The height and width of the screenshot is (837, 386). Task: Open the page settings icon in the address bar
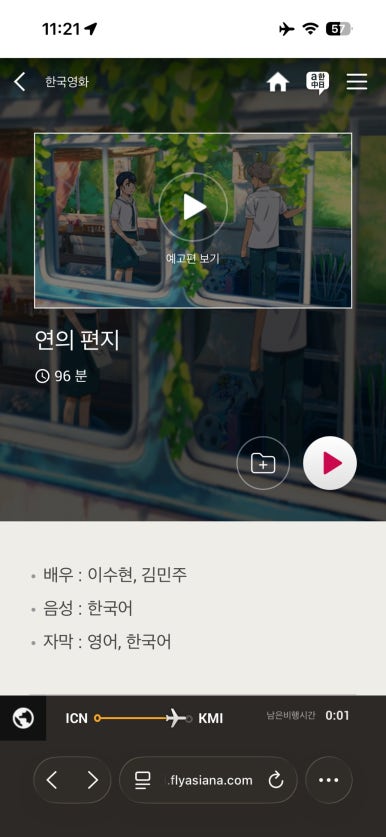click(143, 780)
